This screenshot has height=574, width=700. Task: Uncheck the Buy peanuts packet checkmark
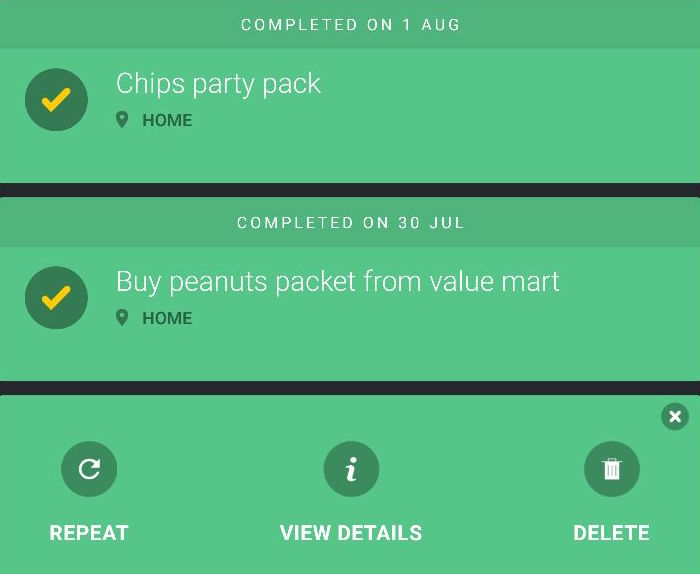[x=56, y=298]
